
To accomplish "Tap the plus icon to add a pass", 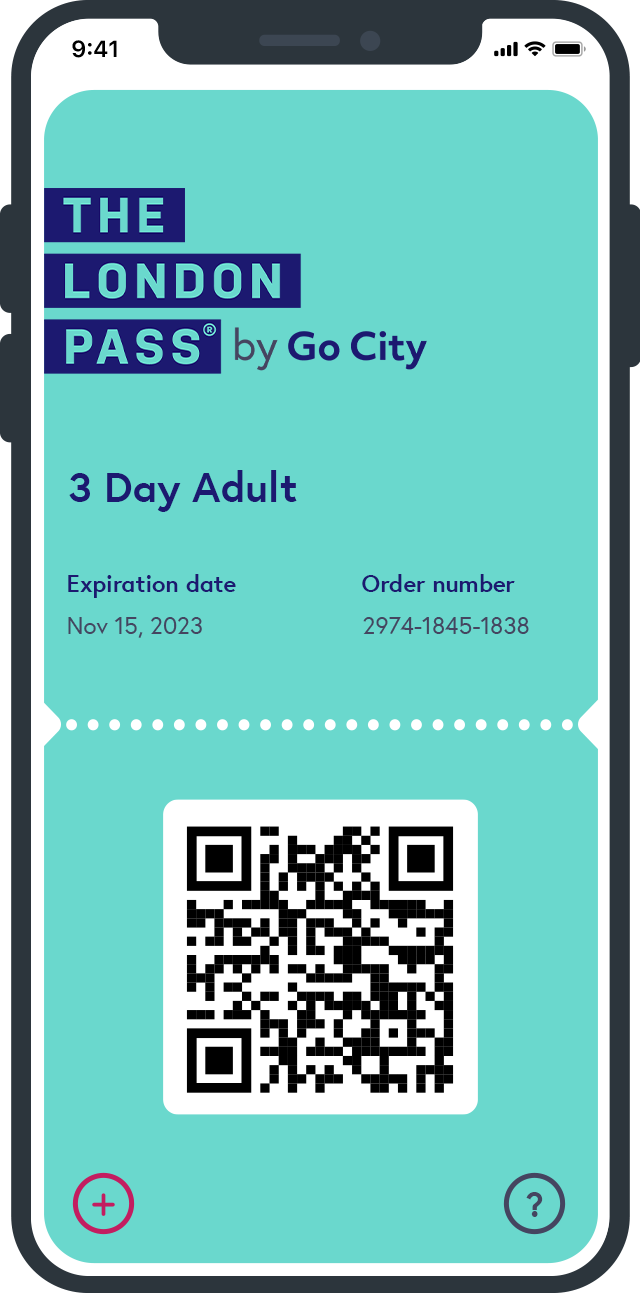I will point(103,1203).
